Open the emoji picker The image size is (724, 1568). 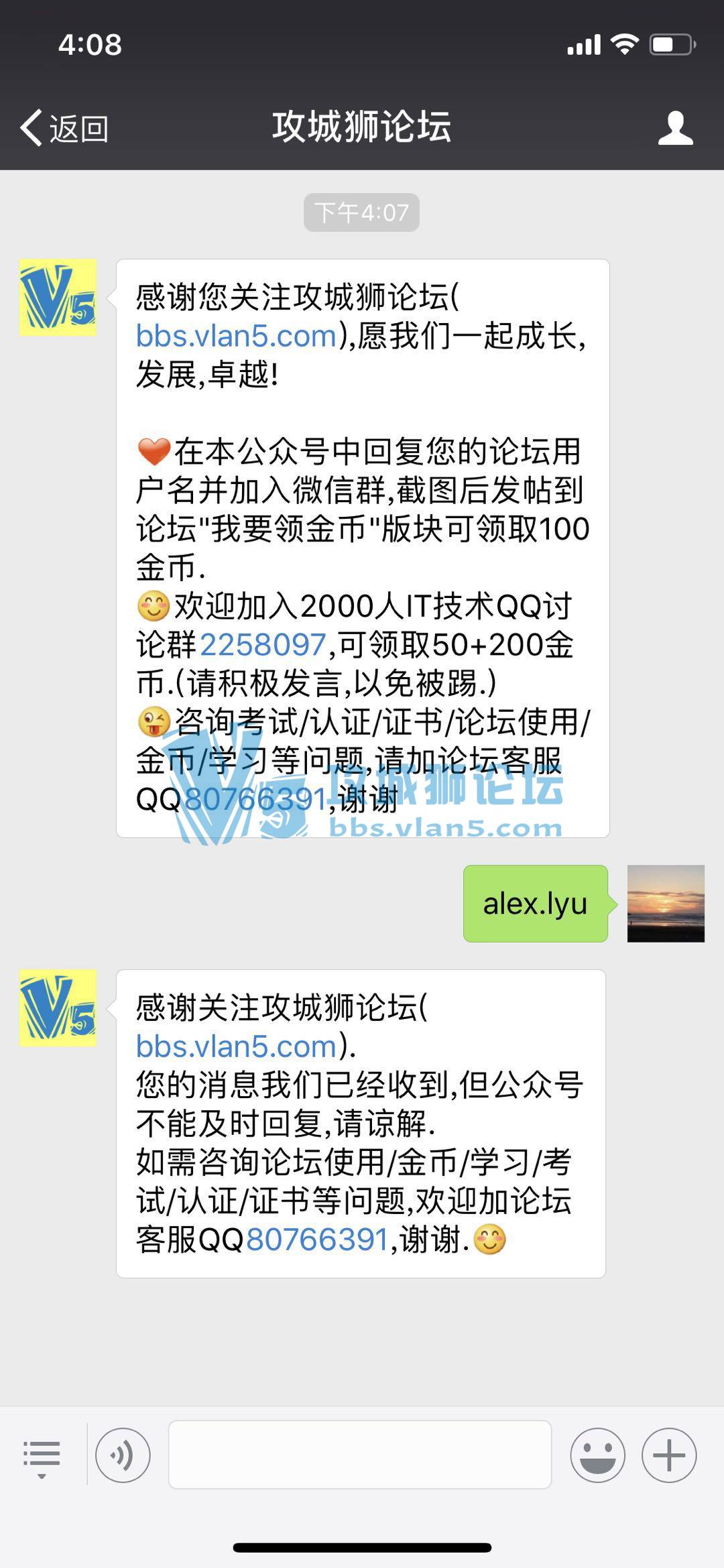click(597, 1455)
